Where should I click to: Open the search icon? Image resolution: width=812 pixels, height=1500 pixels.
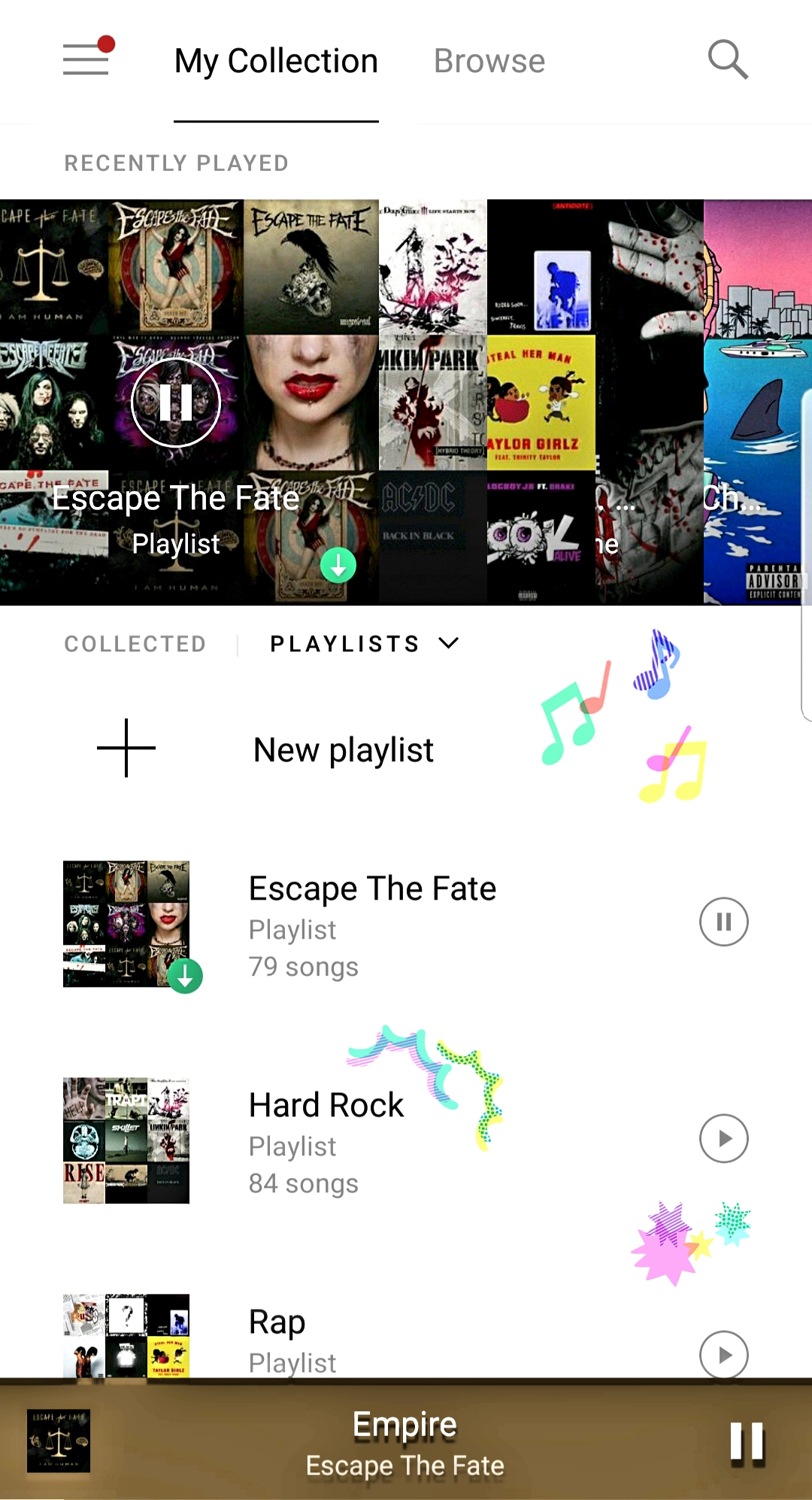728,59
